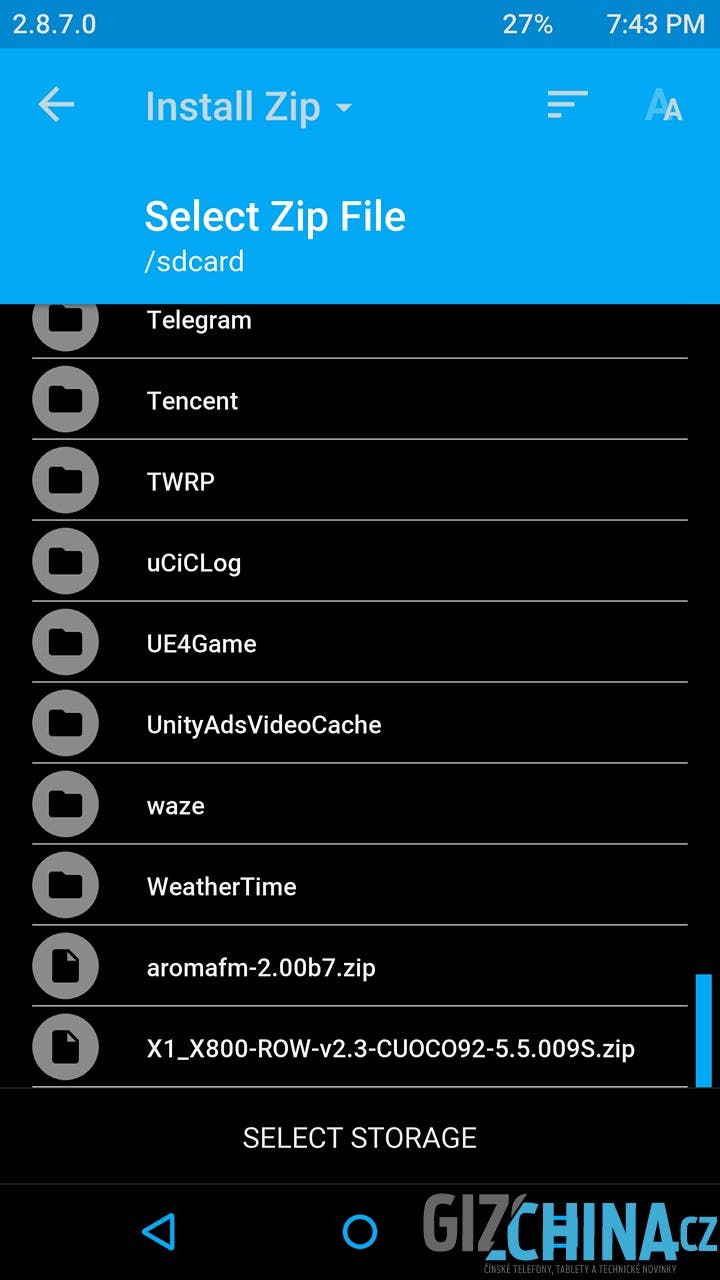Open the waze folder

[360, 805]
